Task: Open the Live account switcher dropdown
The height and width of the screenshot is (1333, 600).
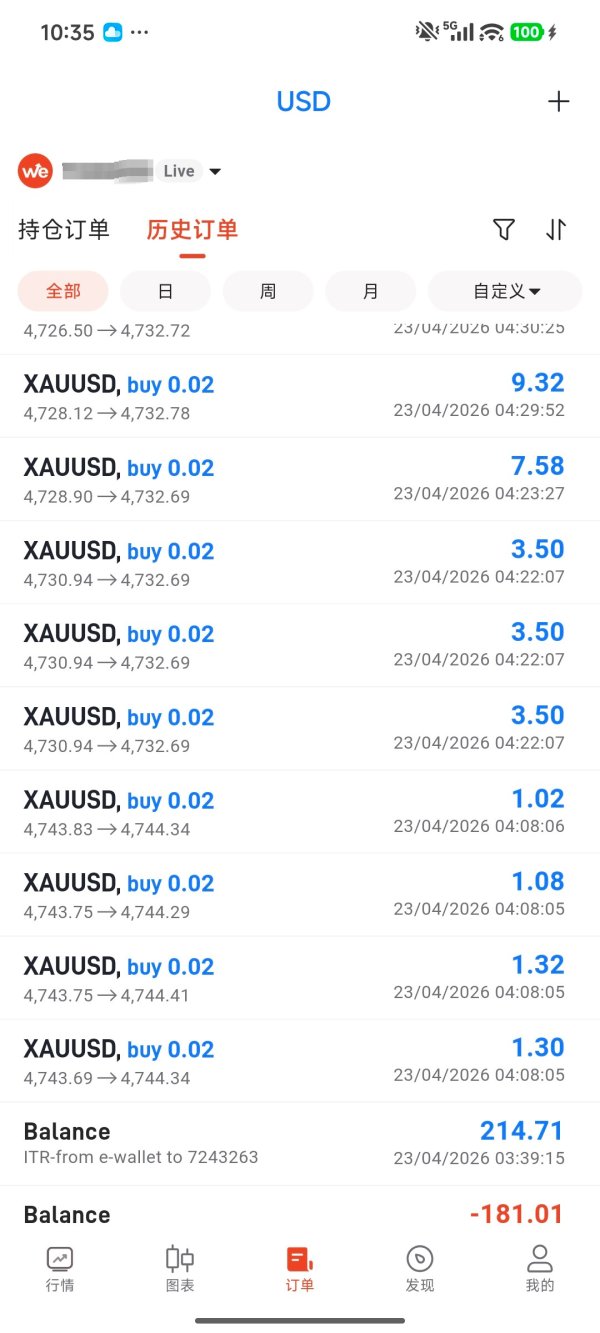Action: point(214,171)
